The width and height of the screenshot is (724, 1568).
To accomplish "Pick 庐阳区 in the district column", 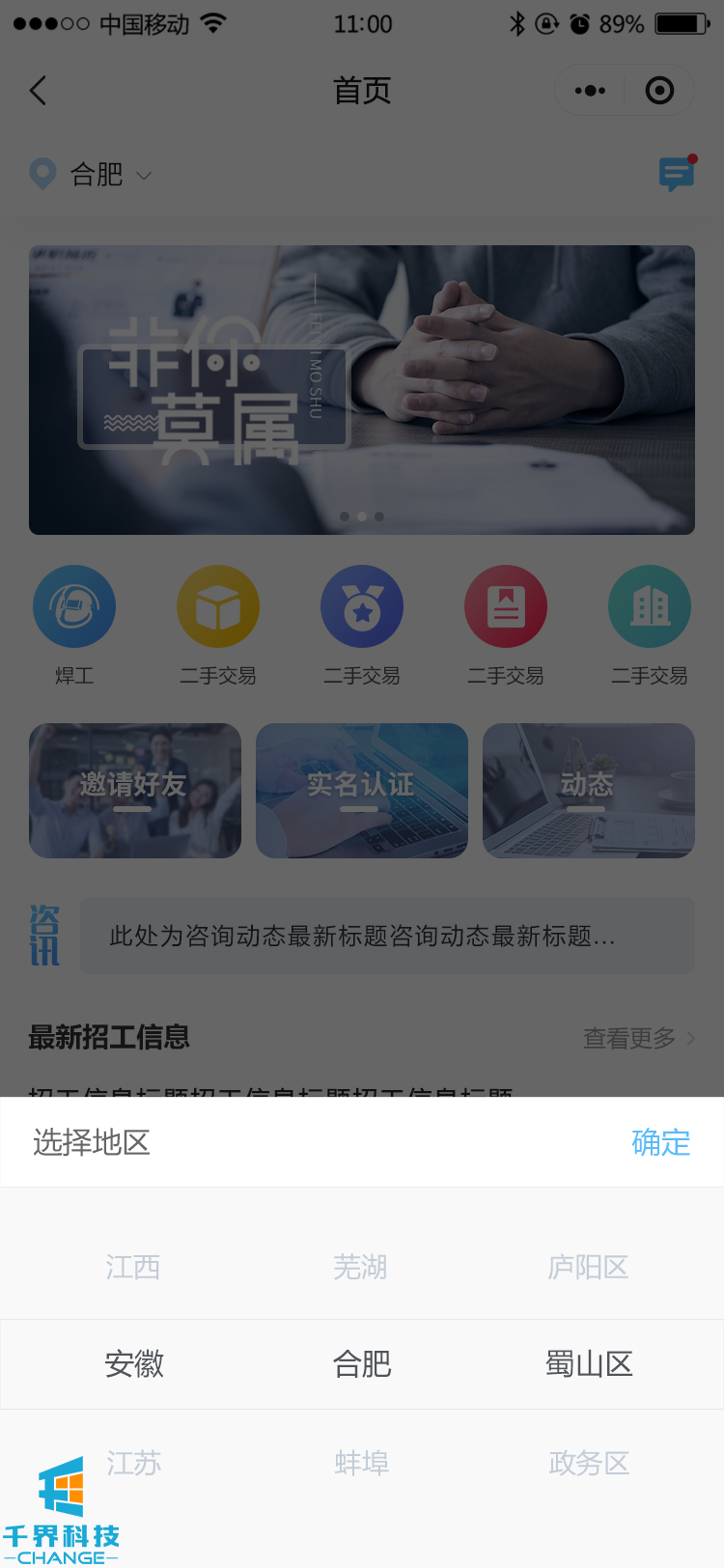I will click(x=588, y=1267).
